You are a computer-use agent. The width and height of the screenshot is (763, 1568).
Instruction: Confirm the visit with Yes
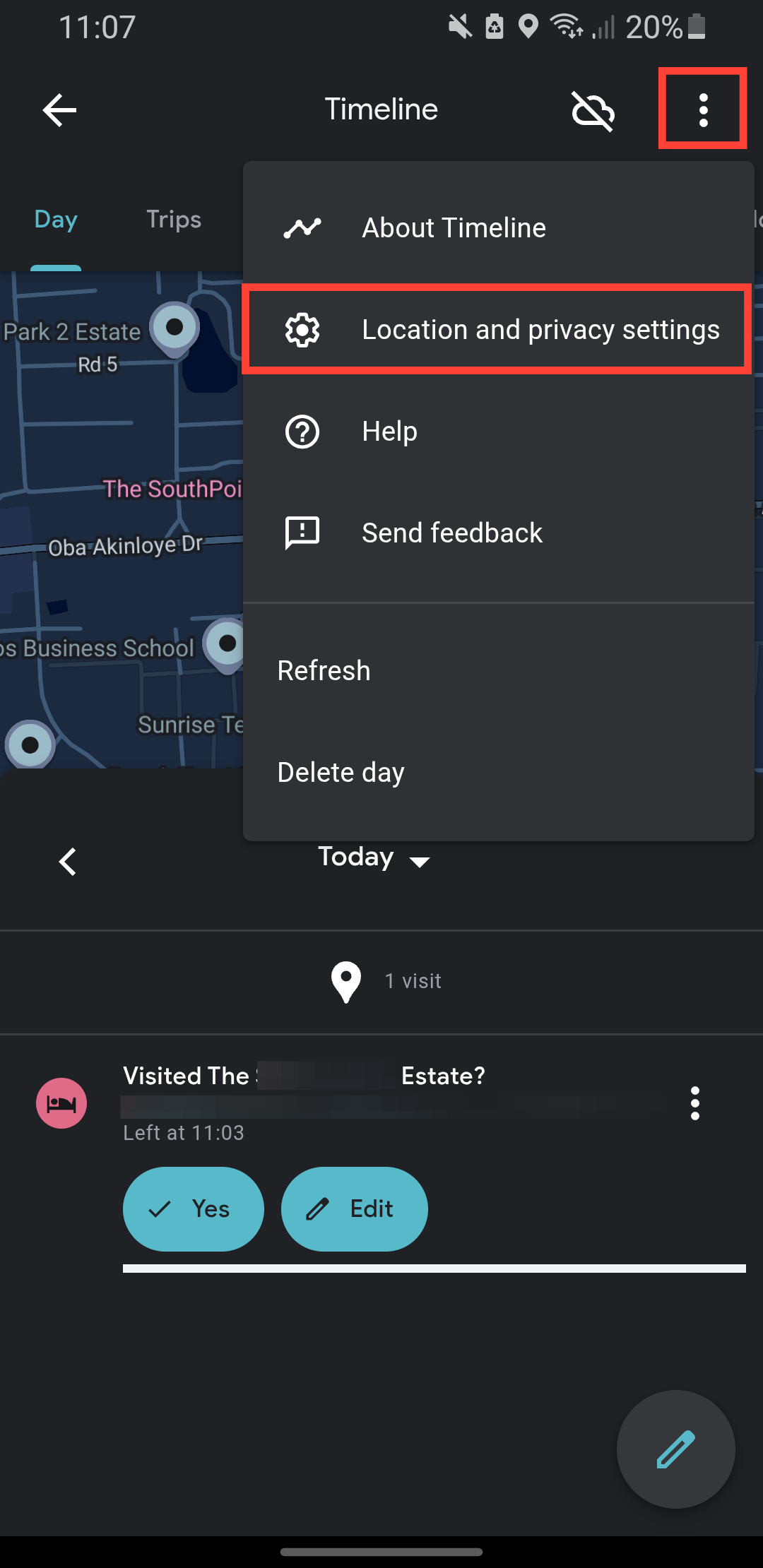(x=193, y=1209)
